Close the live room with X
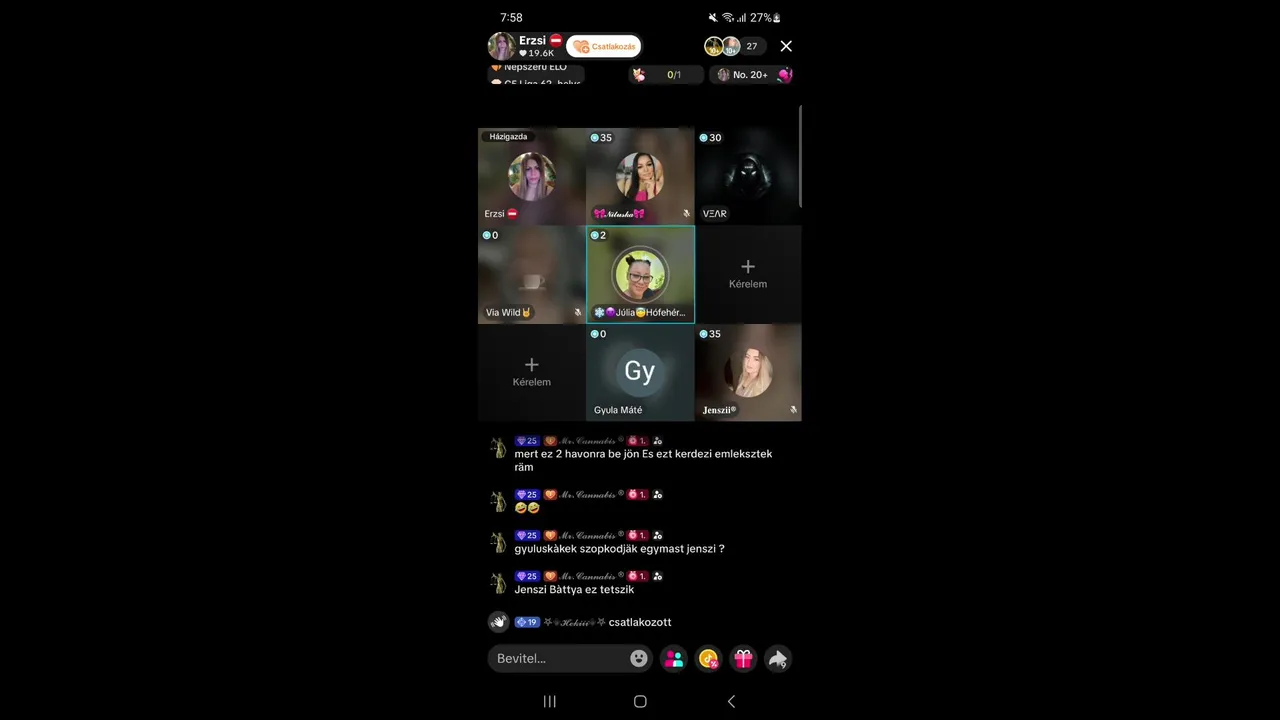The image size is (1280, 720). click(x=786, y=46)
